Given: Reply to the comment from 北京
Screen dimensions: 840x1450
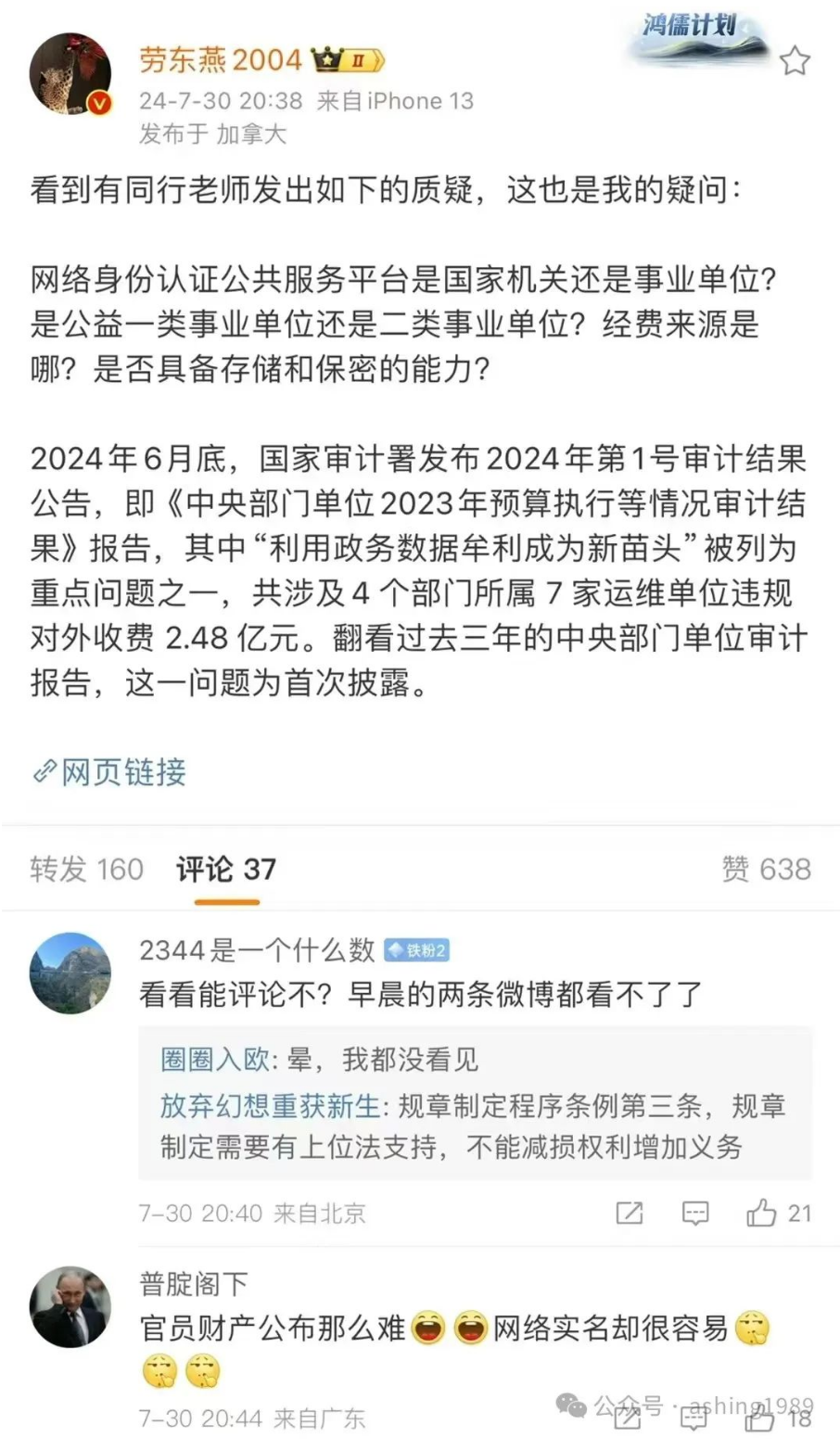Looking at the screenshot, I should [695, 1213].
